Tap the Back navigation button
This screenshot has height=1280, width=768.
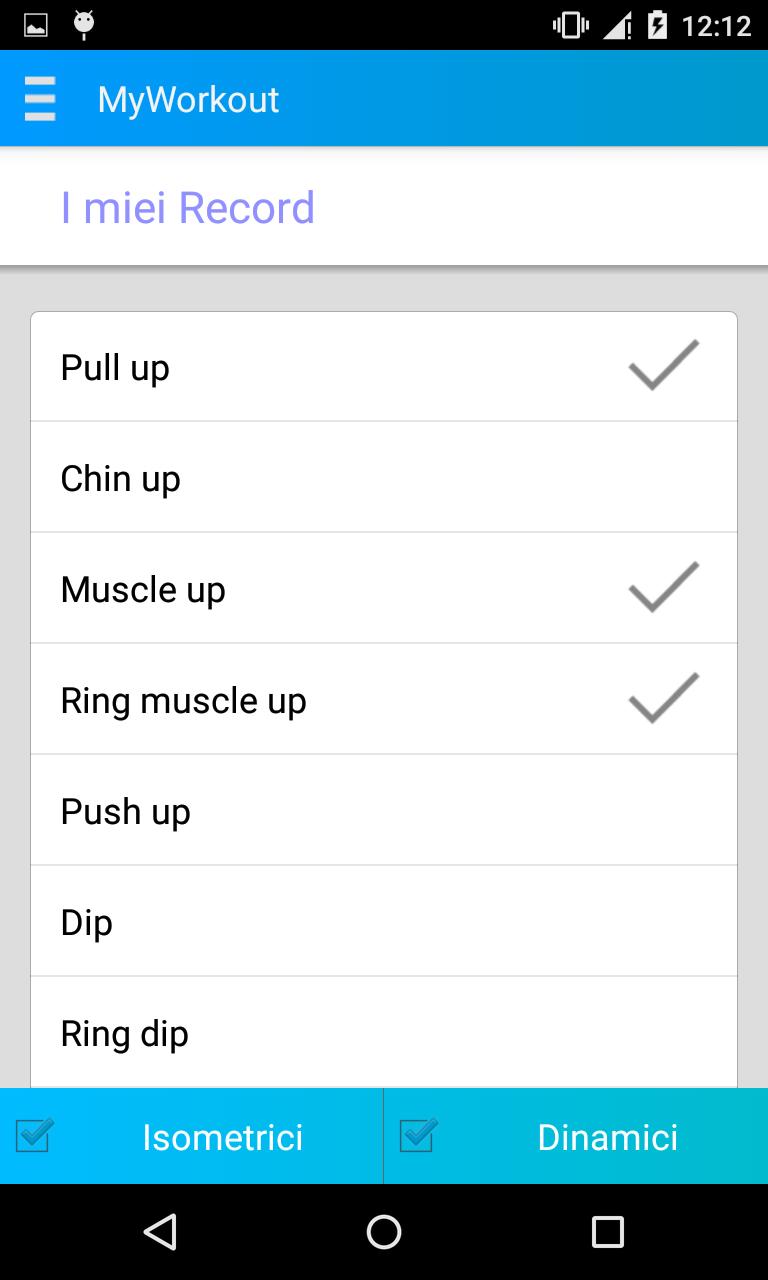(158, 1232)
